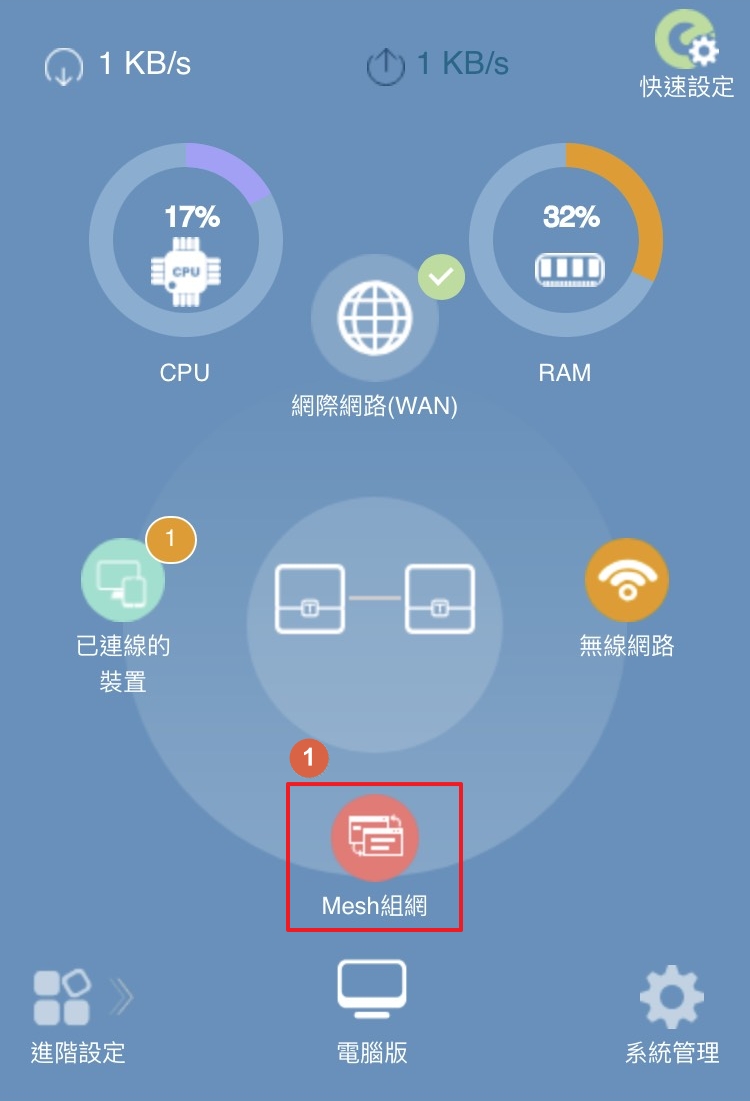Tap the mesh router topology diagram
The image size is (750, 1101).
(374, 598)
